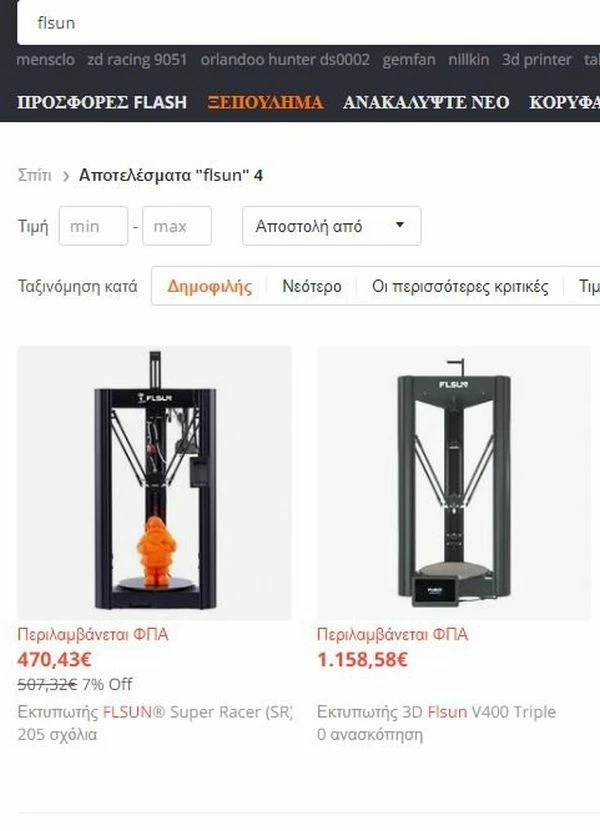Sort results by Νεότερο
This screenshot has width=600, height=831.
coord(311,286)
